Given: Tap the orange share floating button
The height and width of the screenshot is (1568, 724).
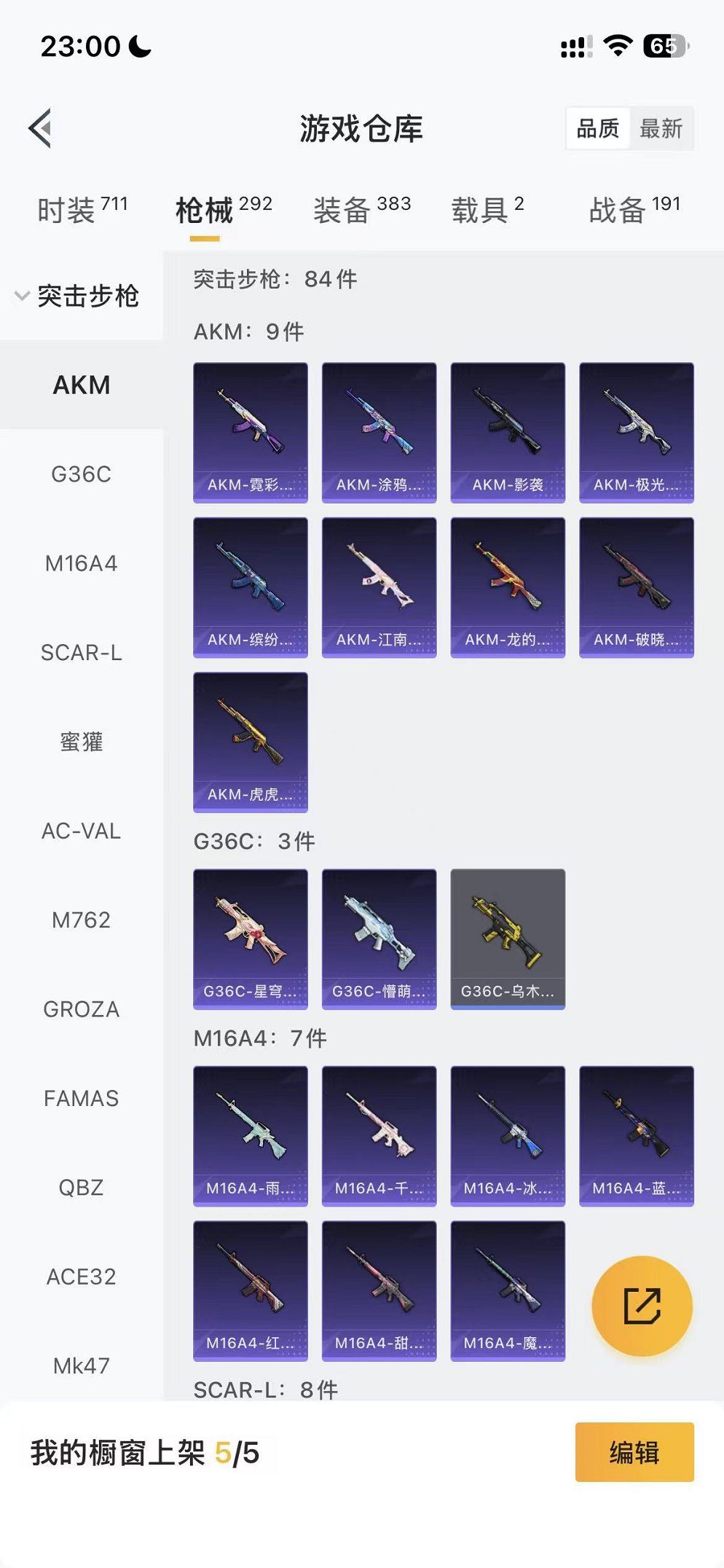Looking at the screenshot, I should point(642,1306).
